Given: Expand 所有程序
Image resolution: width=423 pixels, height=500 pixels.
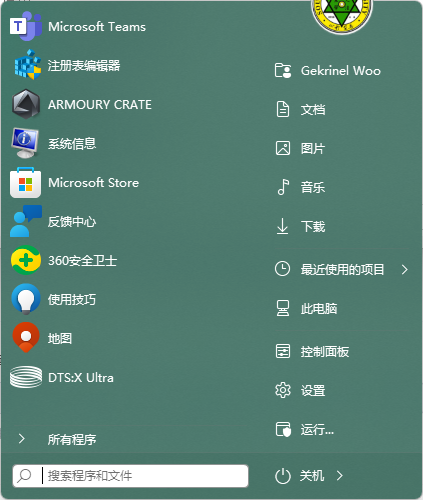Looking at the screenshot, I should (x=57, y=439).
